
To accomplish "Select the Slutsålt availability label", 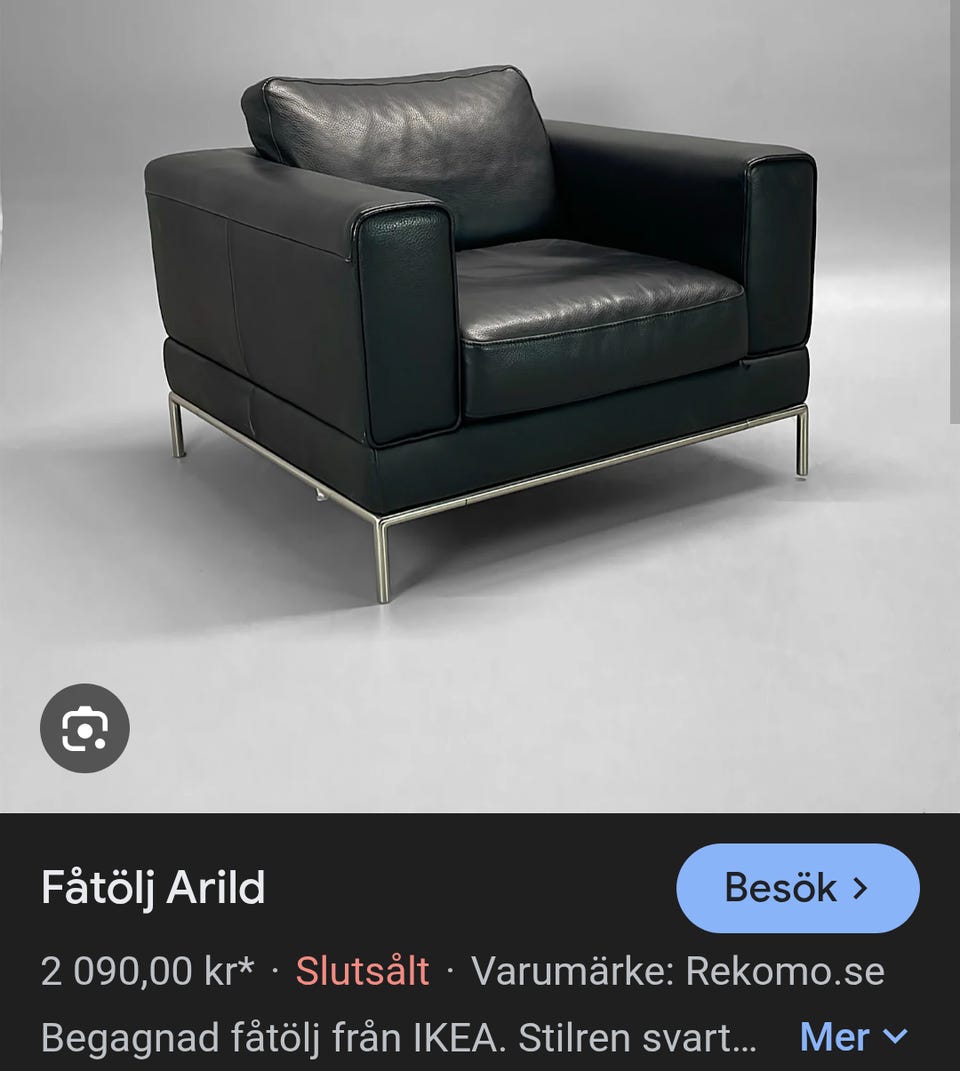I will (x=360, y=969).
